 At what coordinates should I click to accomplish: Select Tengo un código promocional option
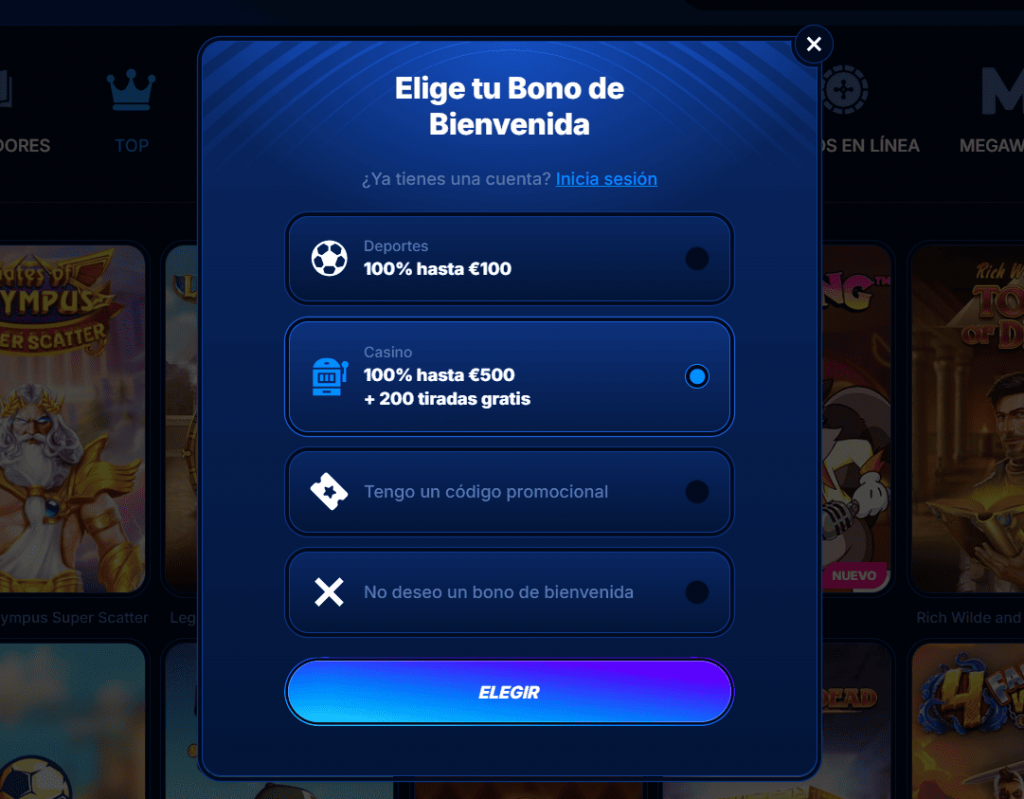pos(509,492)
